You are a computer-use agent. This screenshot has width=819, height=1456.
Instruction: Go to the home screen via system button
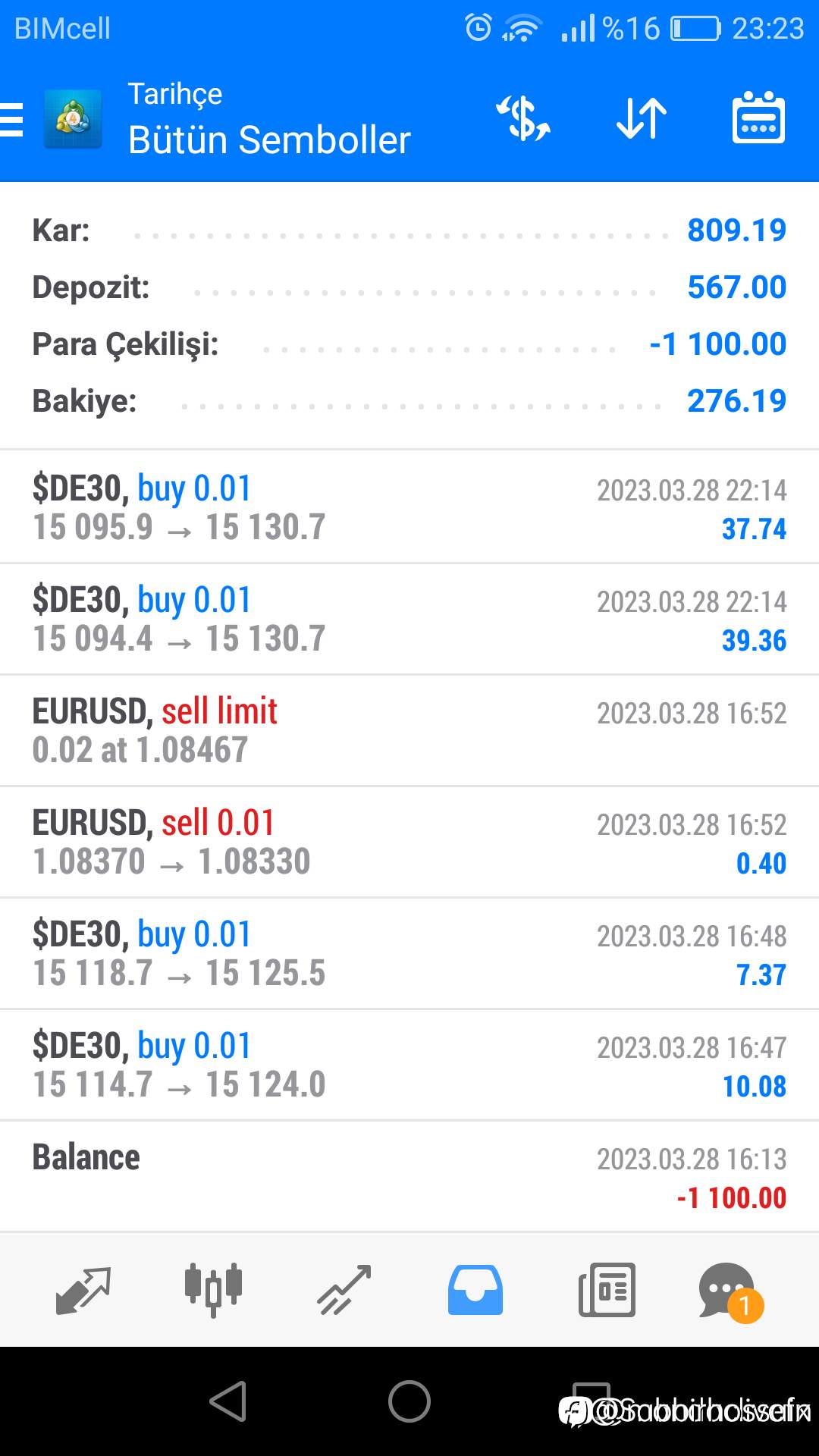pos(409,1401)
